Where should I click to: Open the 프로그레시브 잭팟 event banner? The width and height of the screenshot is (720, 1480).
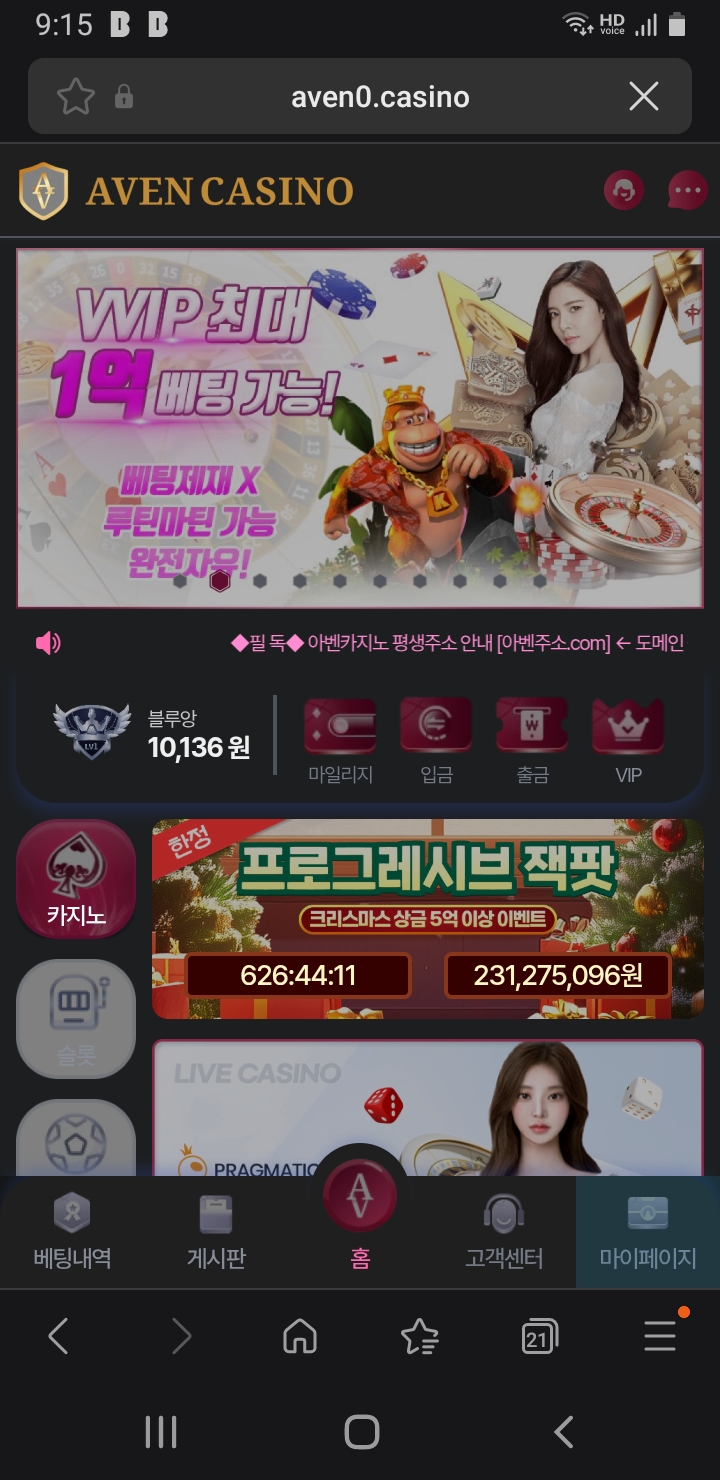(428, 918)
